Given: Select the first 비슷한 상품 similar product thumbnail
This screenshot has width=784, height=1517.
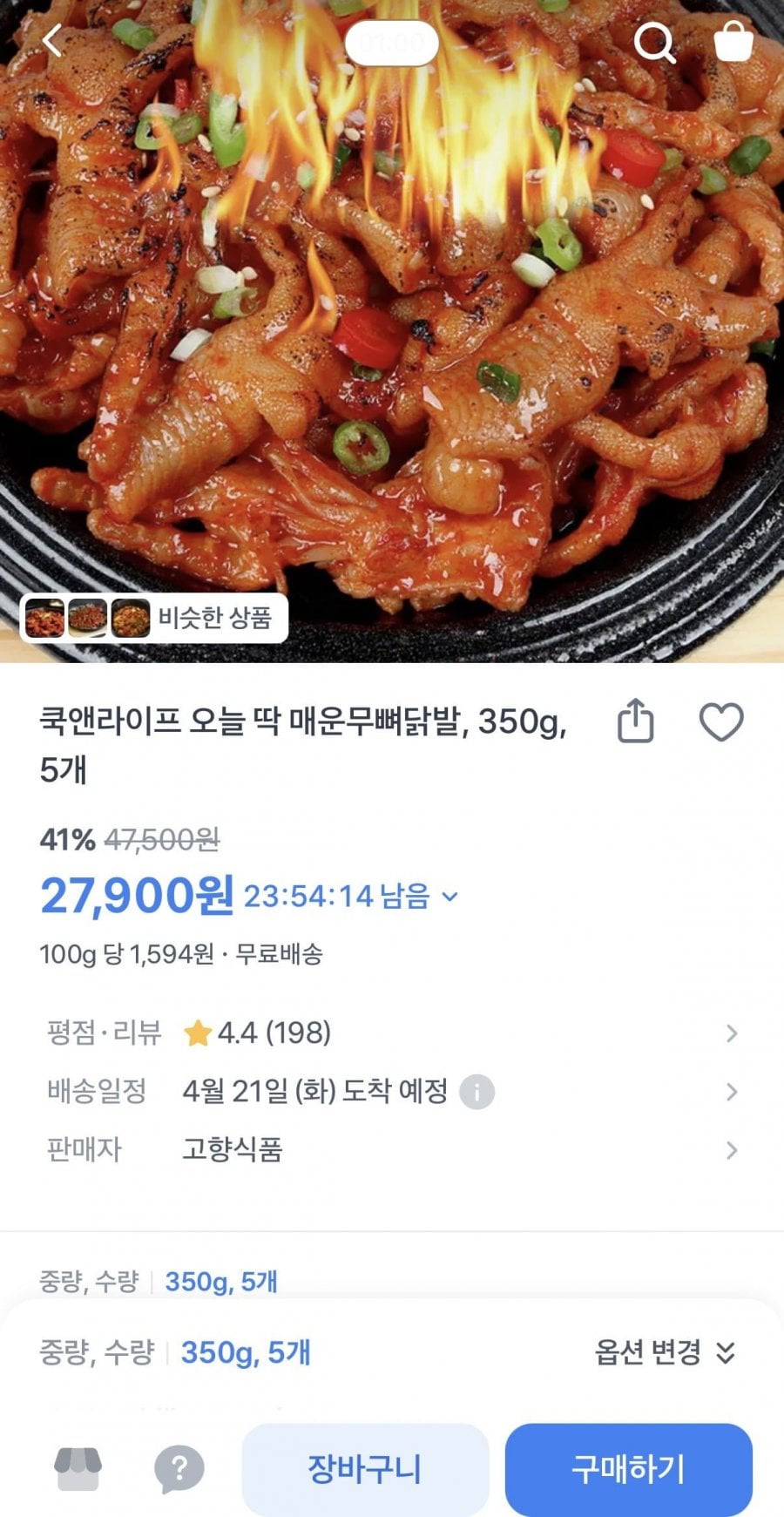Looking at the screenshot, I should 46,620.
